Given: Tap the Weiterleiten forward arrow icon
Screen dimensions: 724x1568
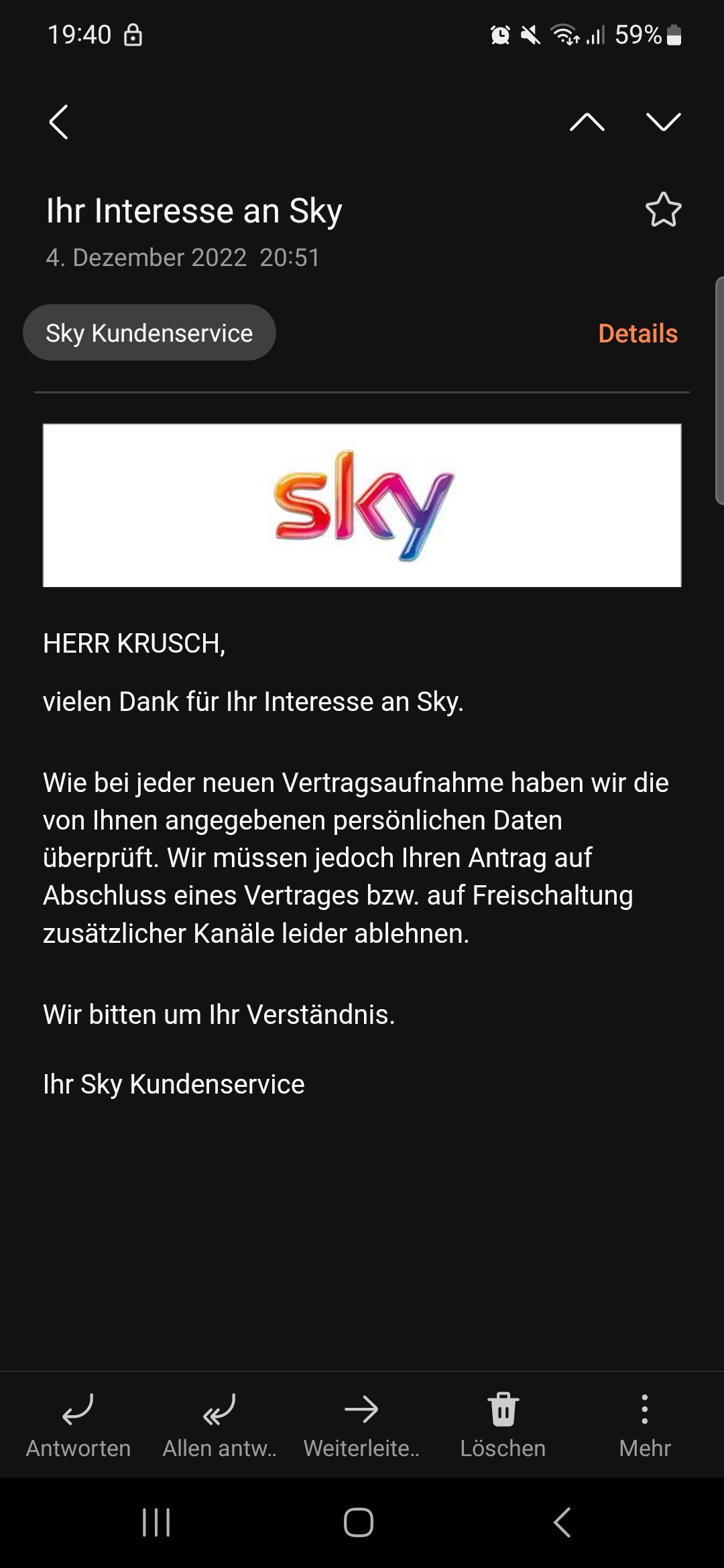Looking at the screenshot, I should coord(361,1410).
